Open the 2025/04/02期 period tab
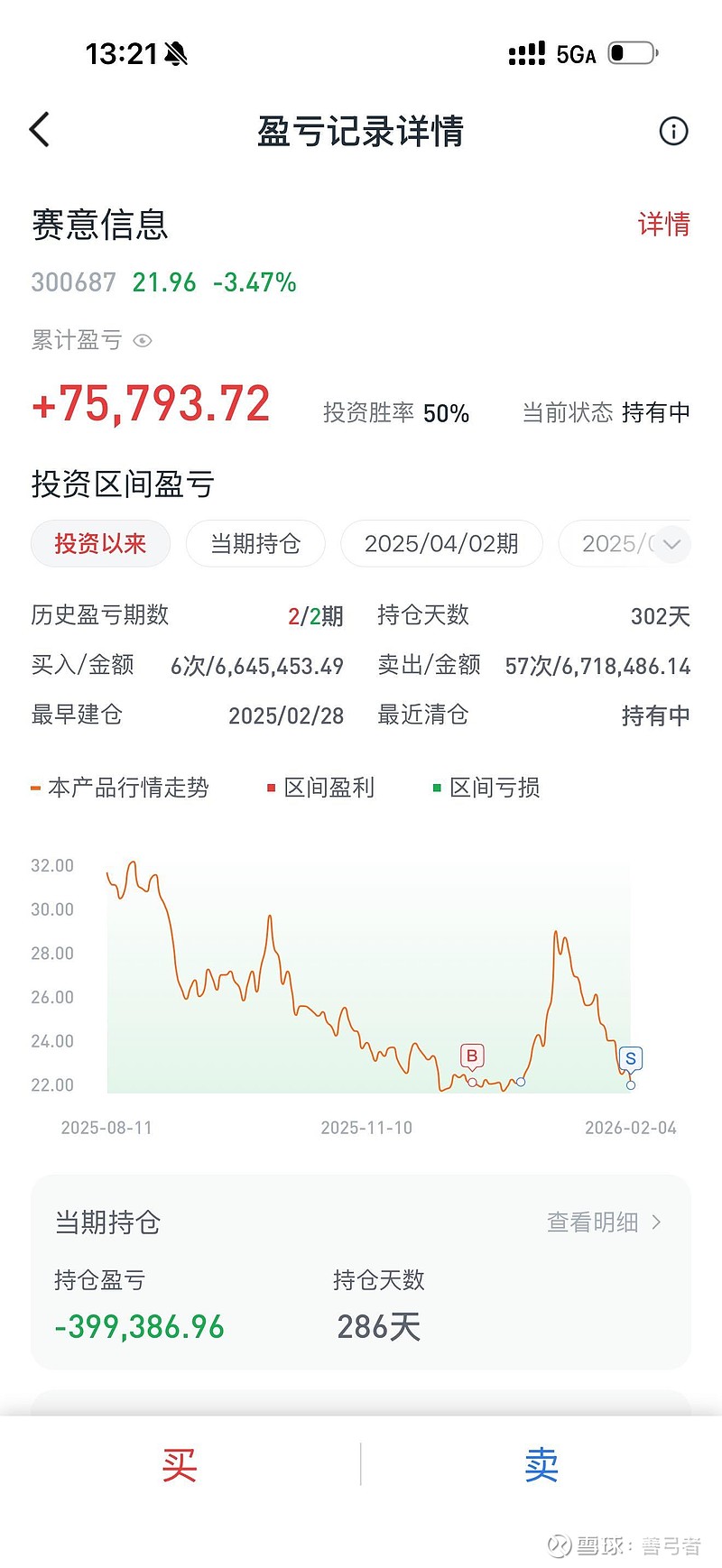 coord(441,544)
